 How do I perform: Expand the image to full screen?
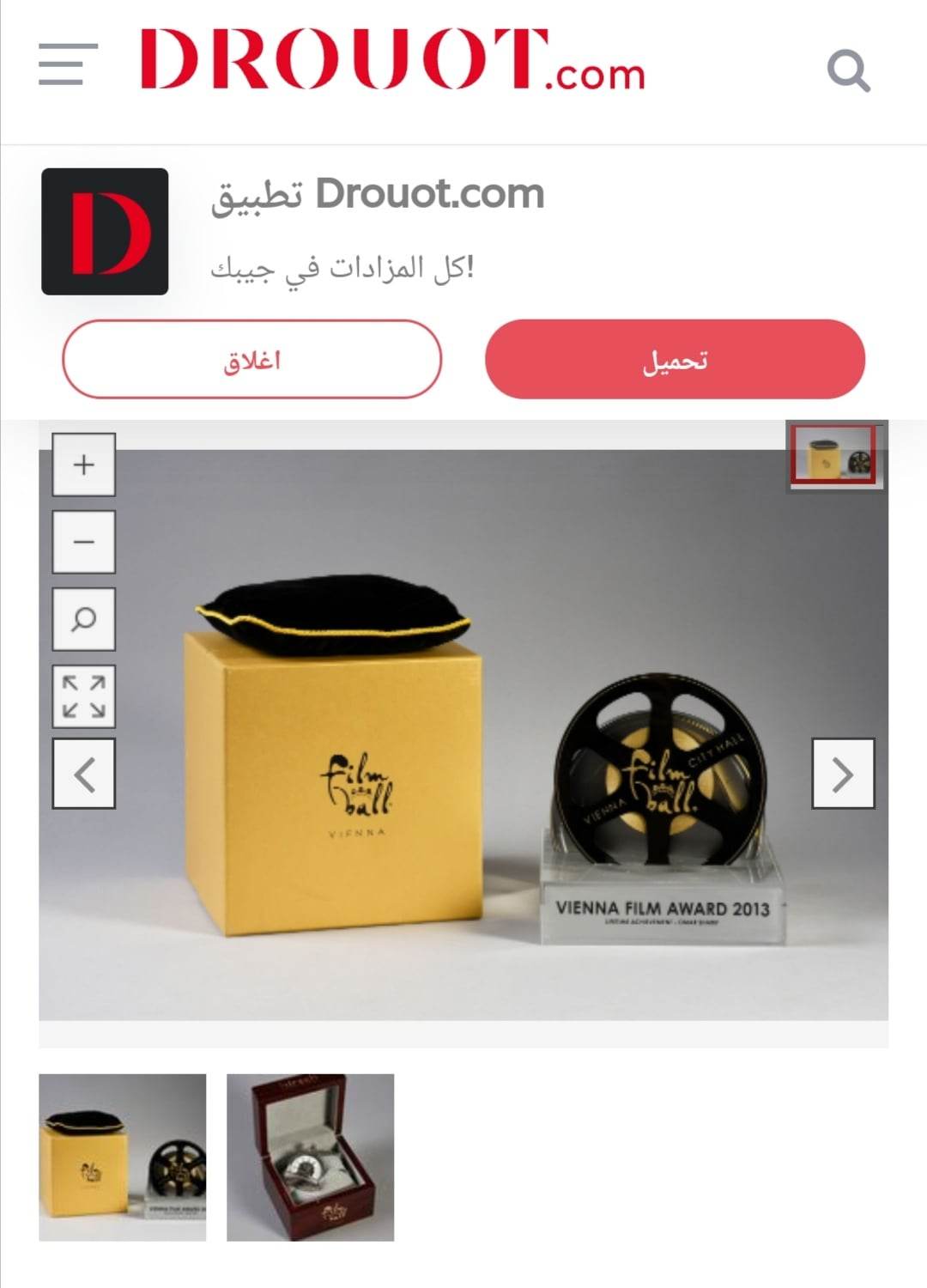pos(84,696)
